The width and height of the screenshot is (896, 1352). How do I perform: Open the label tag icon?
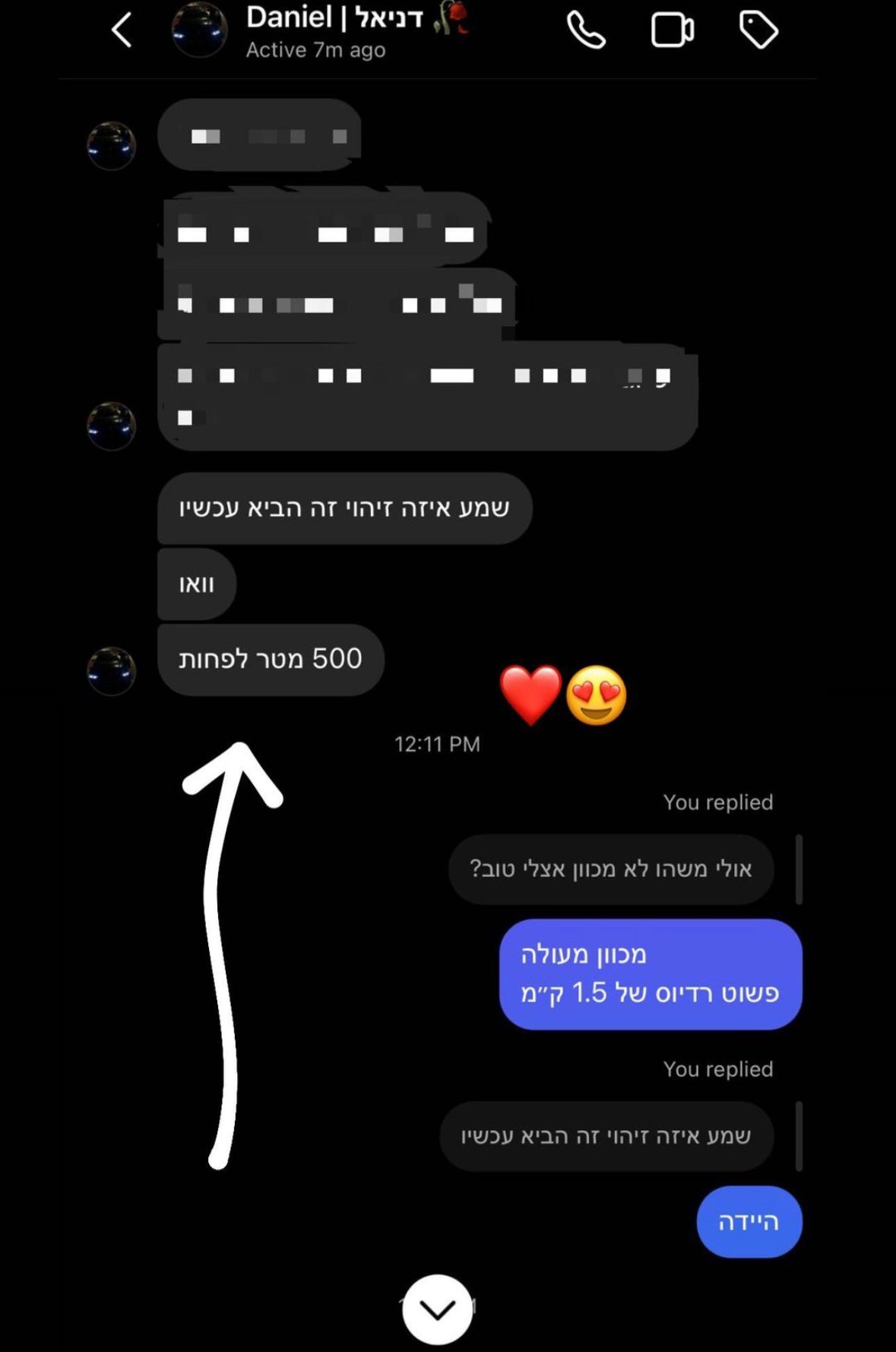[758, 31]
